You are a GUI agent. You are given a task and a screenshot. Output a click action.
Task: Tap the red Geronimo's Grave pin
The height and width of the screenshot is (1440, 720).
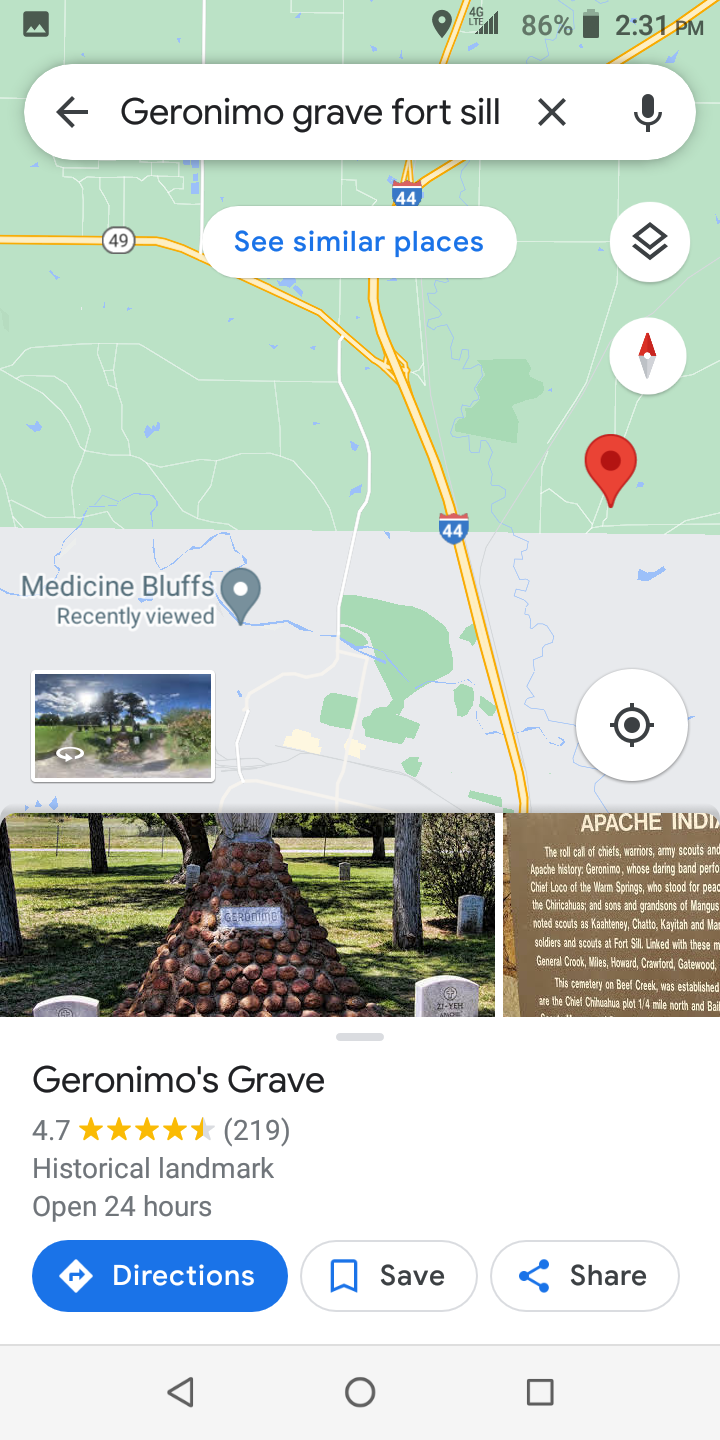(610, 470)
